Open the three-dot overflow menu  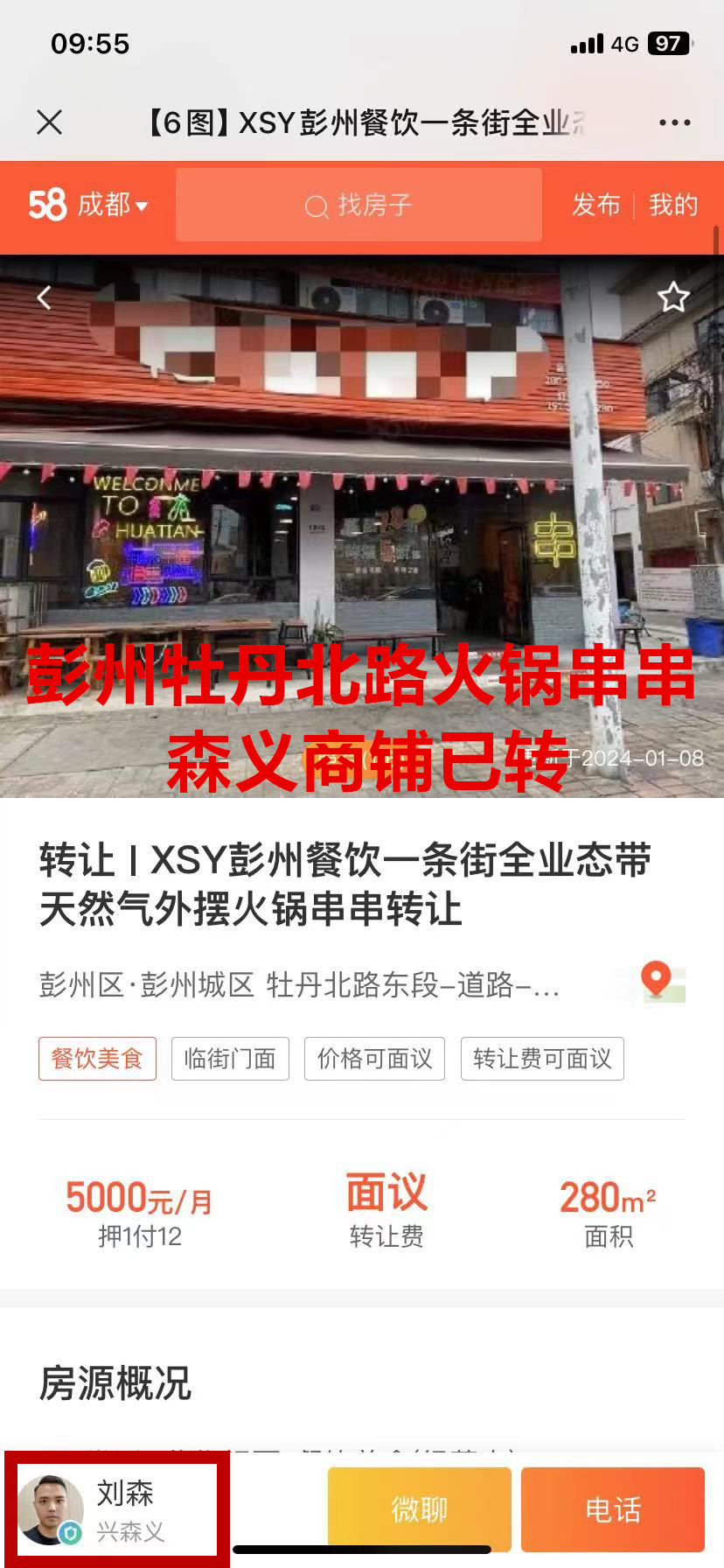coord(674,122)
